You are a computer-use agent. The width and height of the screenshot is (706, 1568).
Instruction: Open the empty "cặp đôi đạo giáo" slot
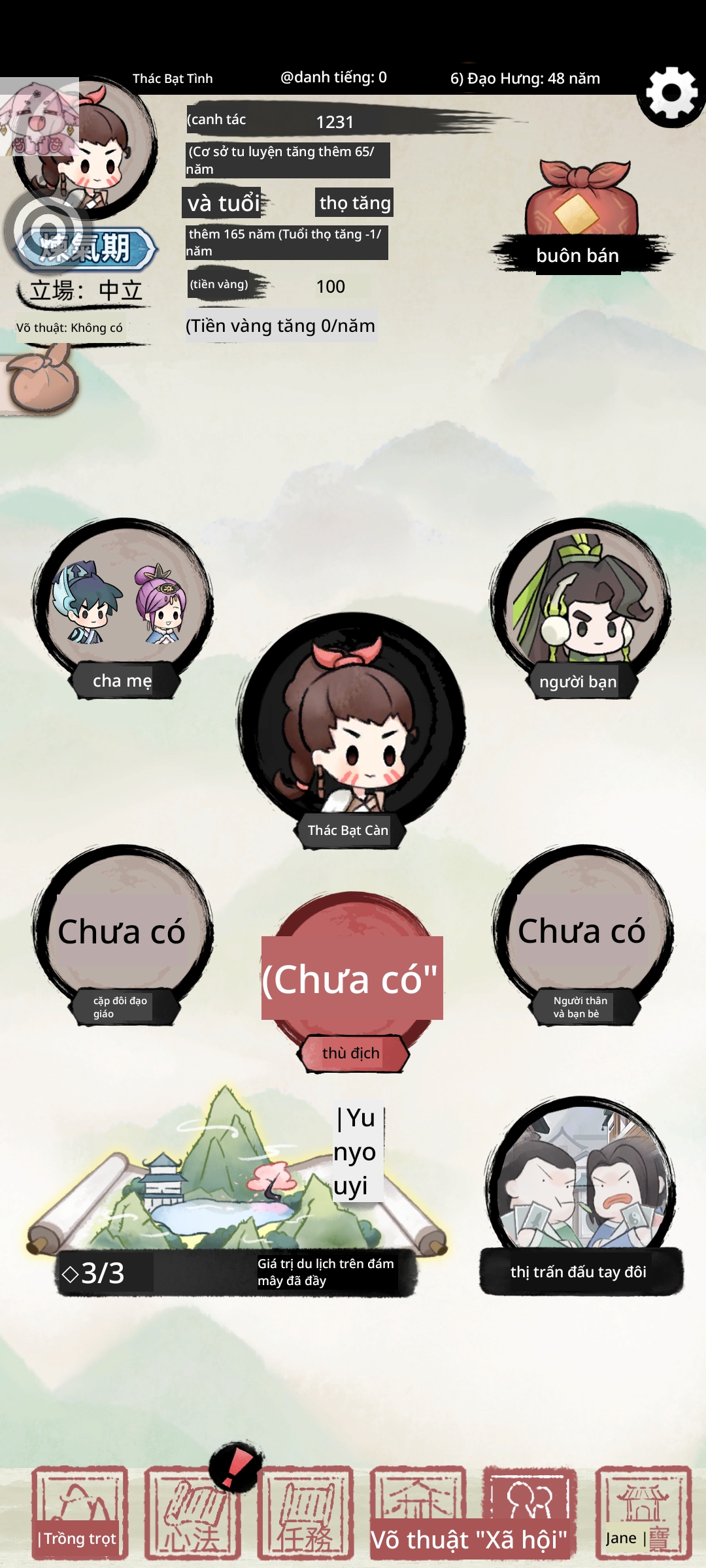[x=122, y=934]
